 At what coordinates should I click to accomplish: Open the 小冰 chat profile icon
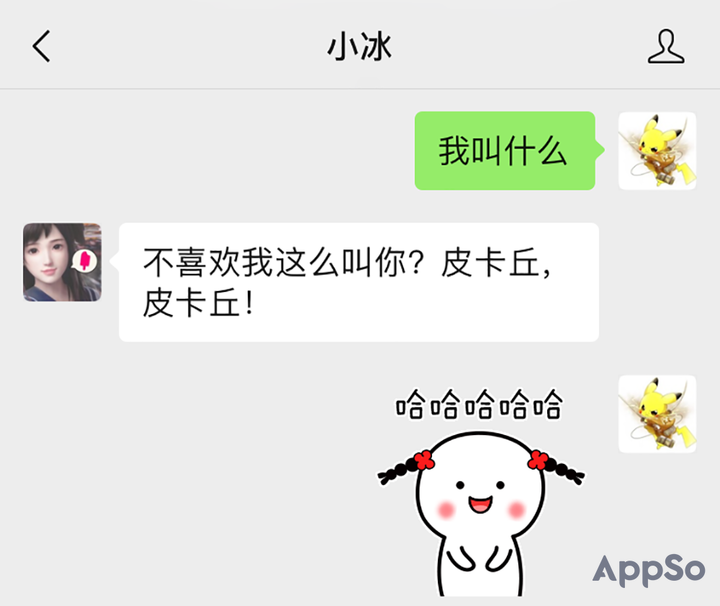pos(666,47)
